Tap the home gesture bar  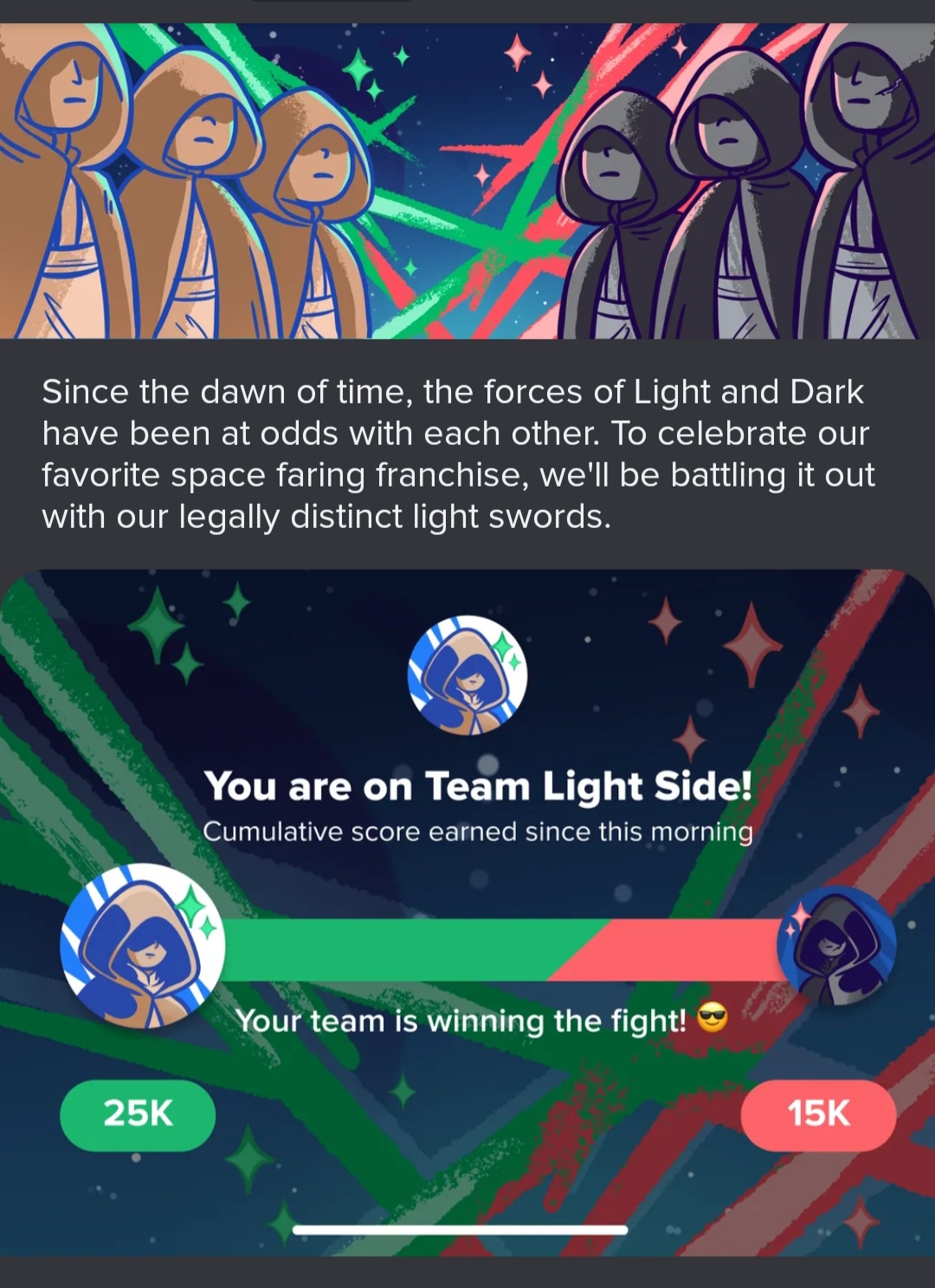coord(460,1229)
